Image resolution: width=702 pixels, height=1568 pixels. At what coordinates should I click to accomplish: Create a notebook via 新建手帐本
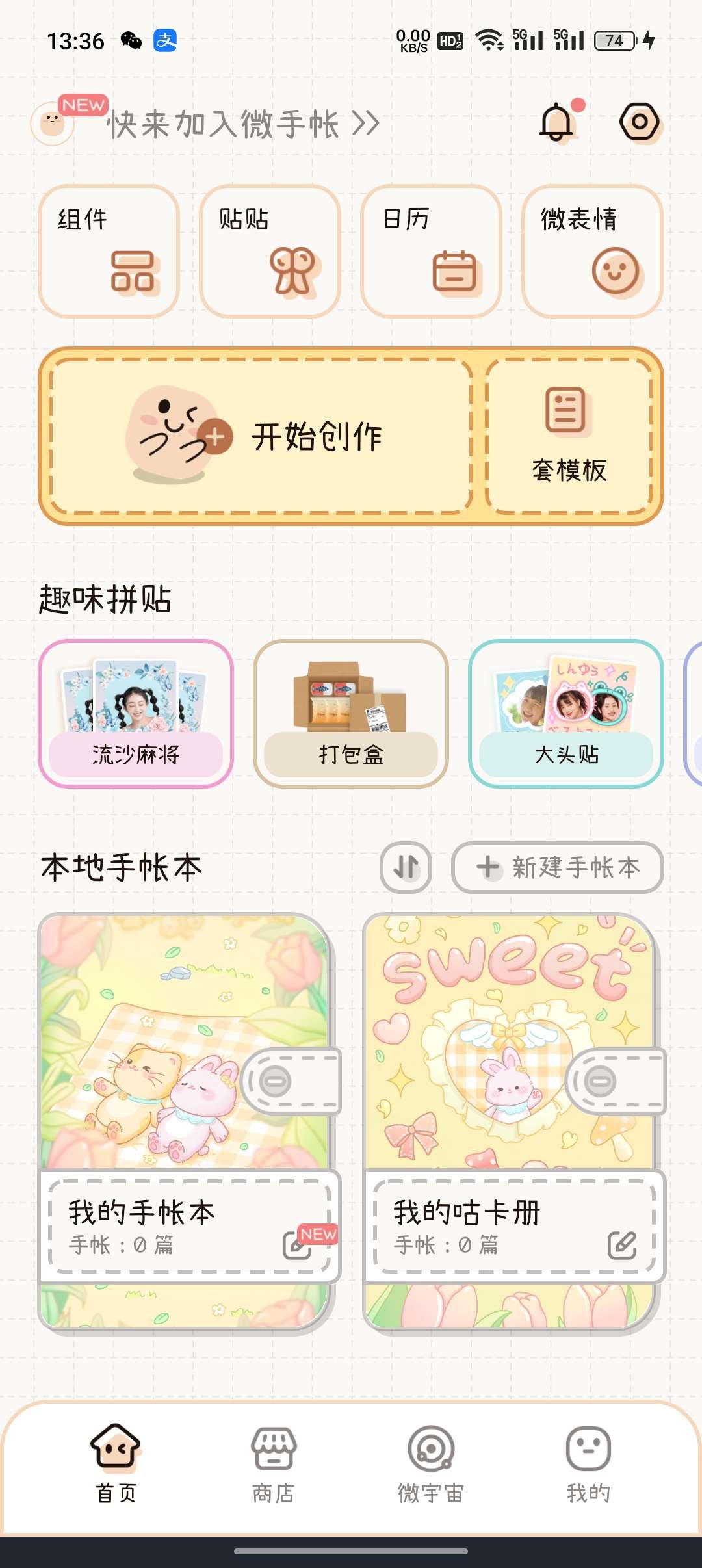point(557,867)
